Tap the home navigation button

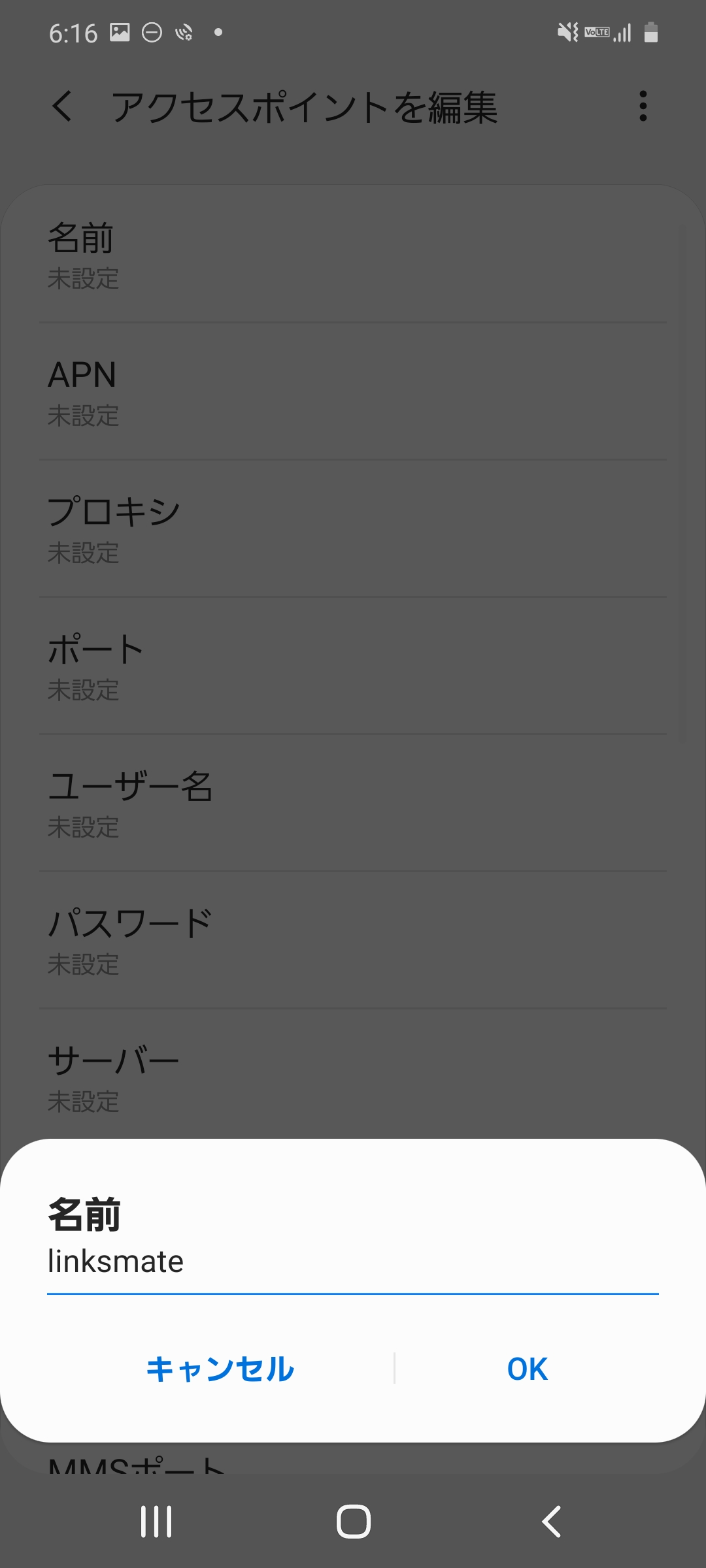coord(353,1520)
